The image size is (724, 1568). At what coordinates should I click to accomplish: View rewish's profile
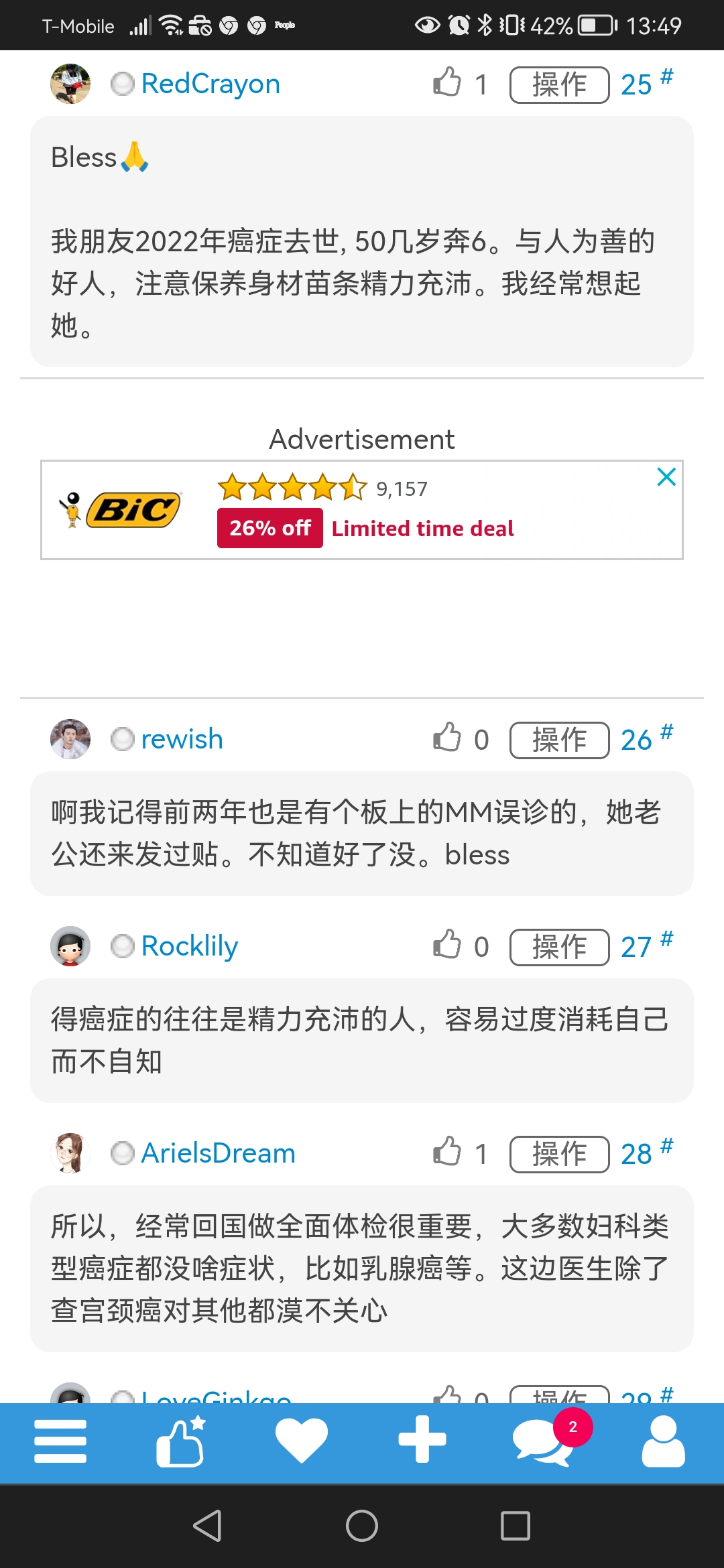182,740
